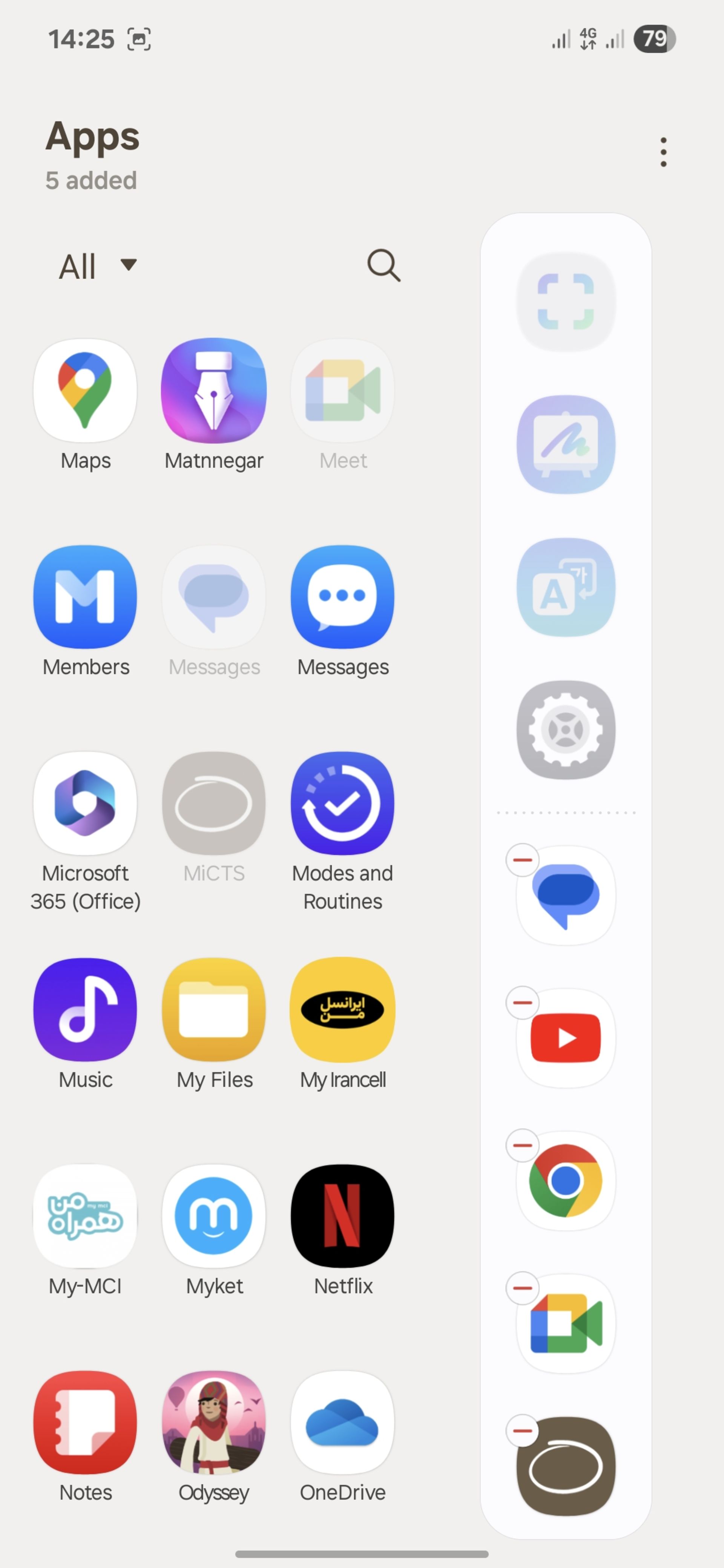Select the Members app
This screenshot has width=724, height=1568.
[x=85, y=597]
